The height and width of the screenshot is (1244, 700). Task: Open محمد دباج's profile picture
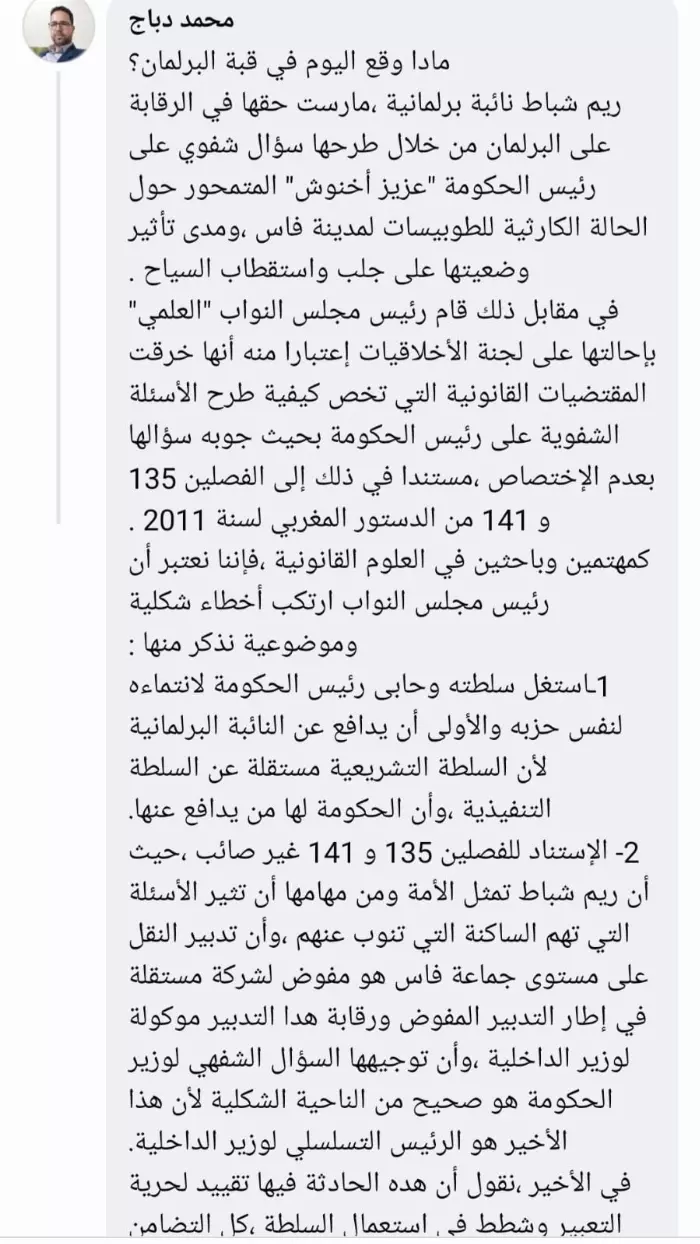(x=58, y=29)
